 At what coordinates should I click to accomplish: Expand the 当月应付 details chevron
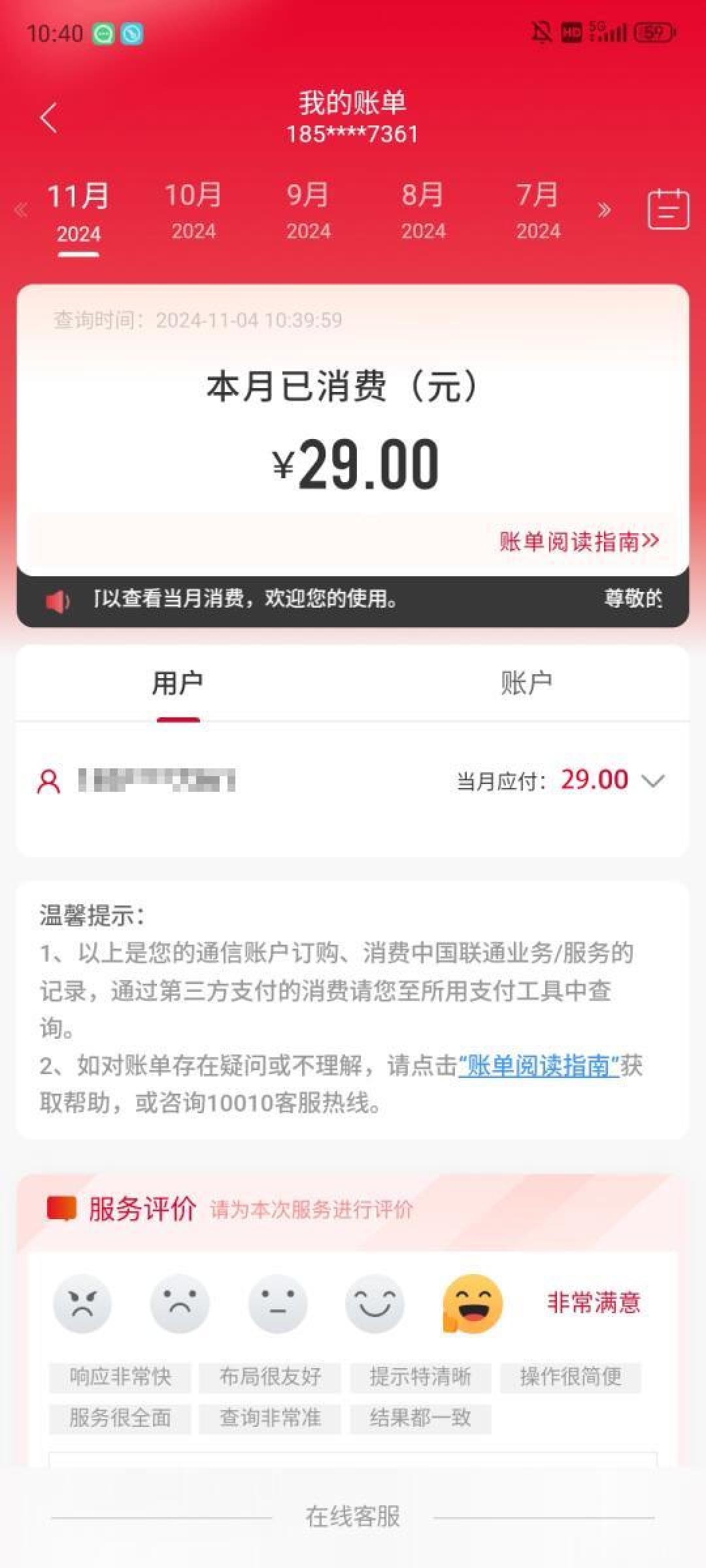pos(650,779)
